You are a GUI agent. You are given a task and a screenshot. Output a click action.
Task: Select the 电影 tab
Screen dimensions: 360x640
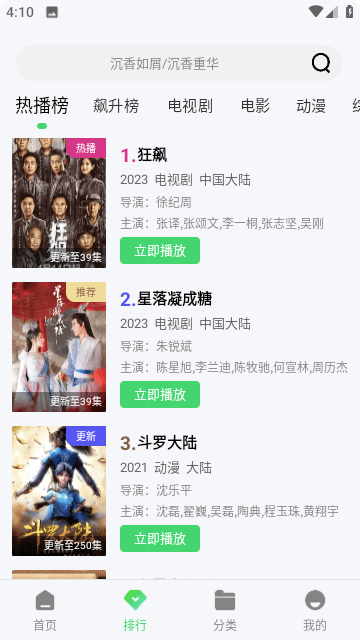click(255, 106)
